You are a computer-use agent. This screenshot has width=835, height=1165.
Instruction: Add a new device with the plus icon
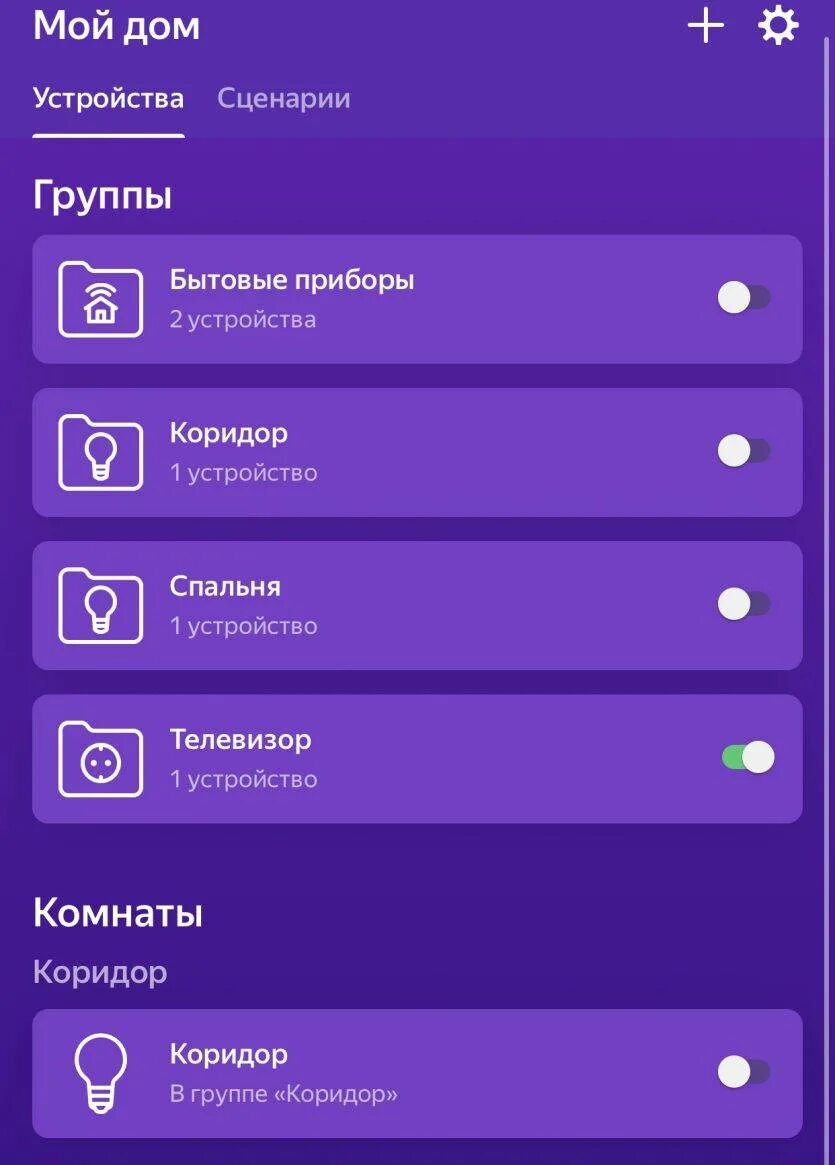tap(706, 26)
